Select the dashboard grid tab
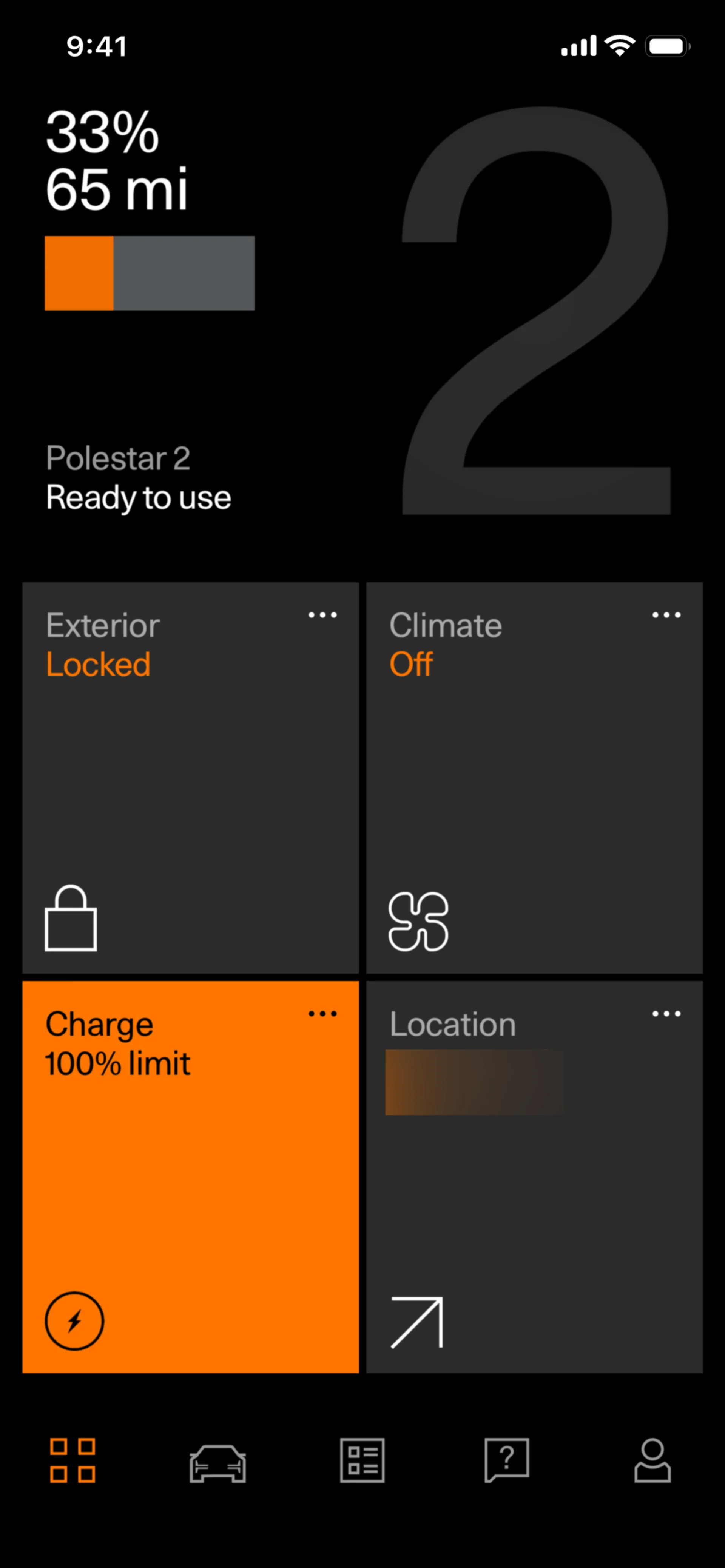This screenshot has width=725, height=1568. pos(72,1461)
